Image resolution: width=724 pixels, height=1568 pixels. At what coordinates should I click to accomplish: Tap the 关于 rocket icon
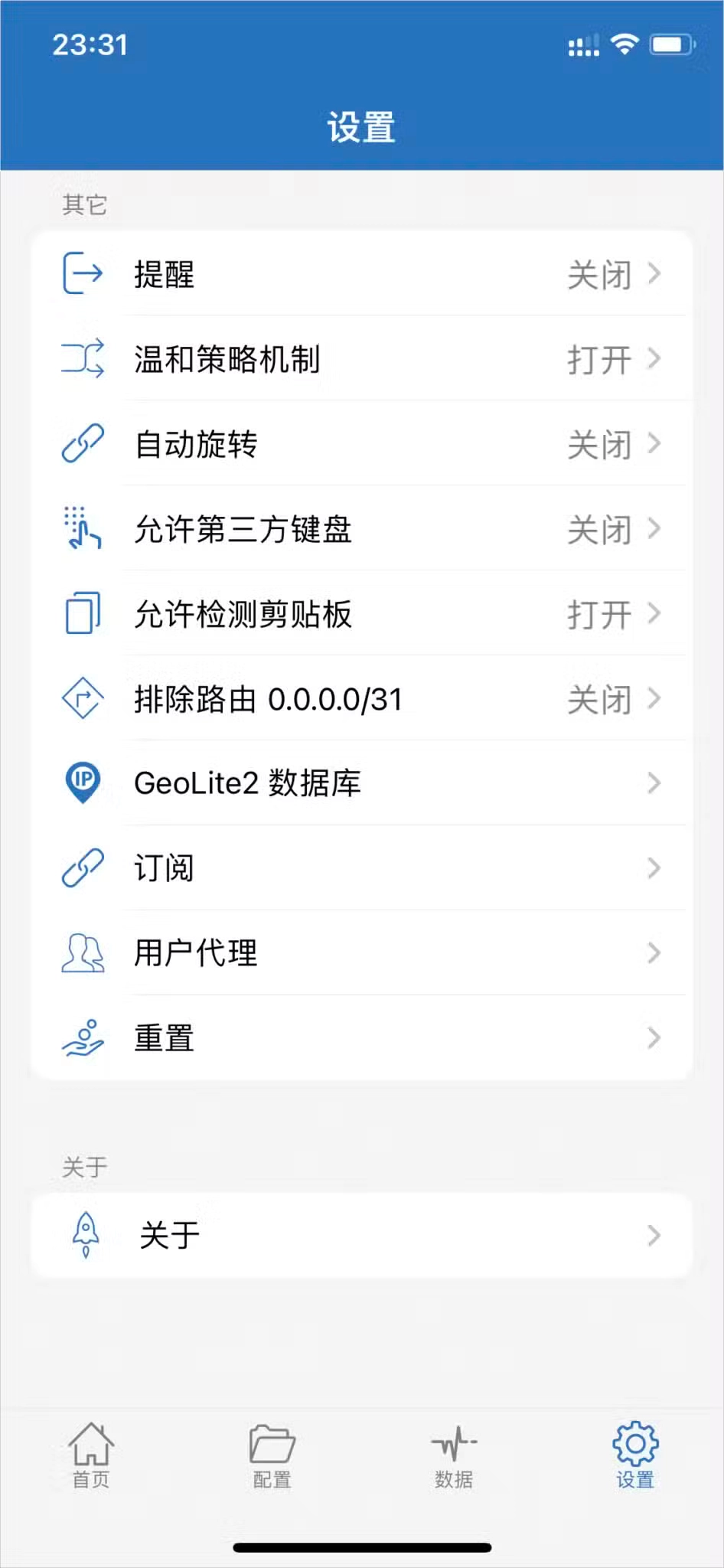(x=86, y=1233)
